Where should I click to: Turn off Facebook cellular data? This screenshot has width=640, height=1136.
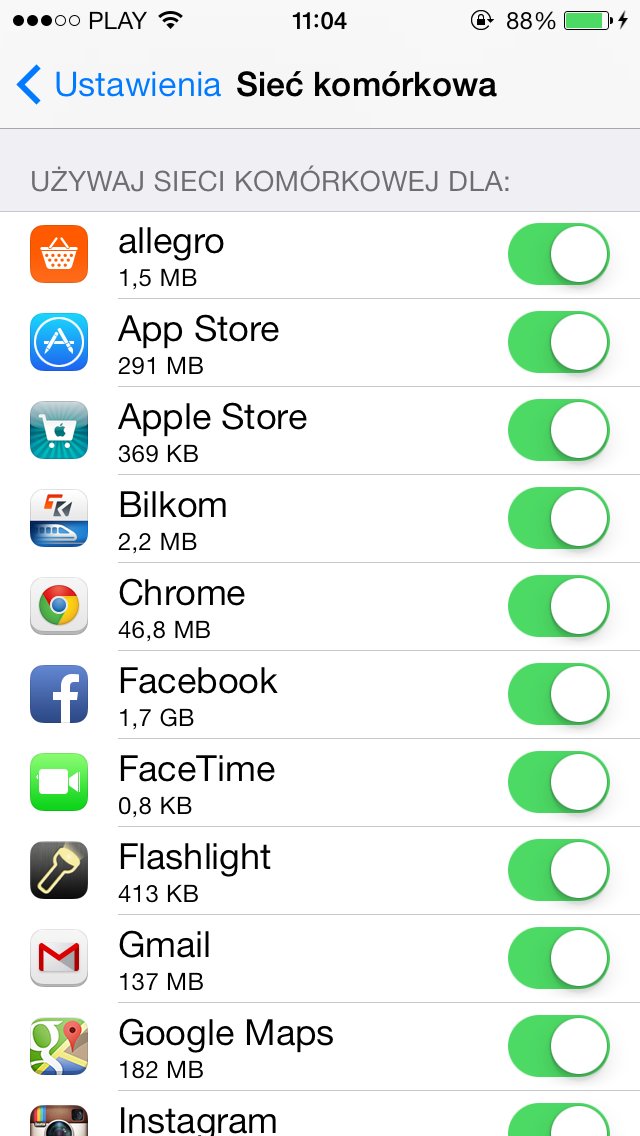(559, 695)
